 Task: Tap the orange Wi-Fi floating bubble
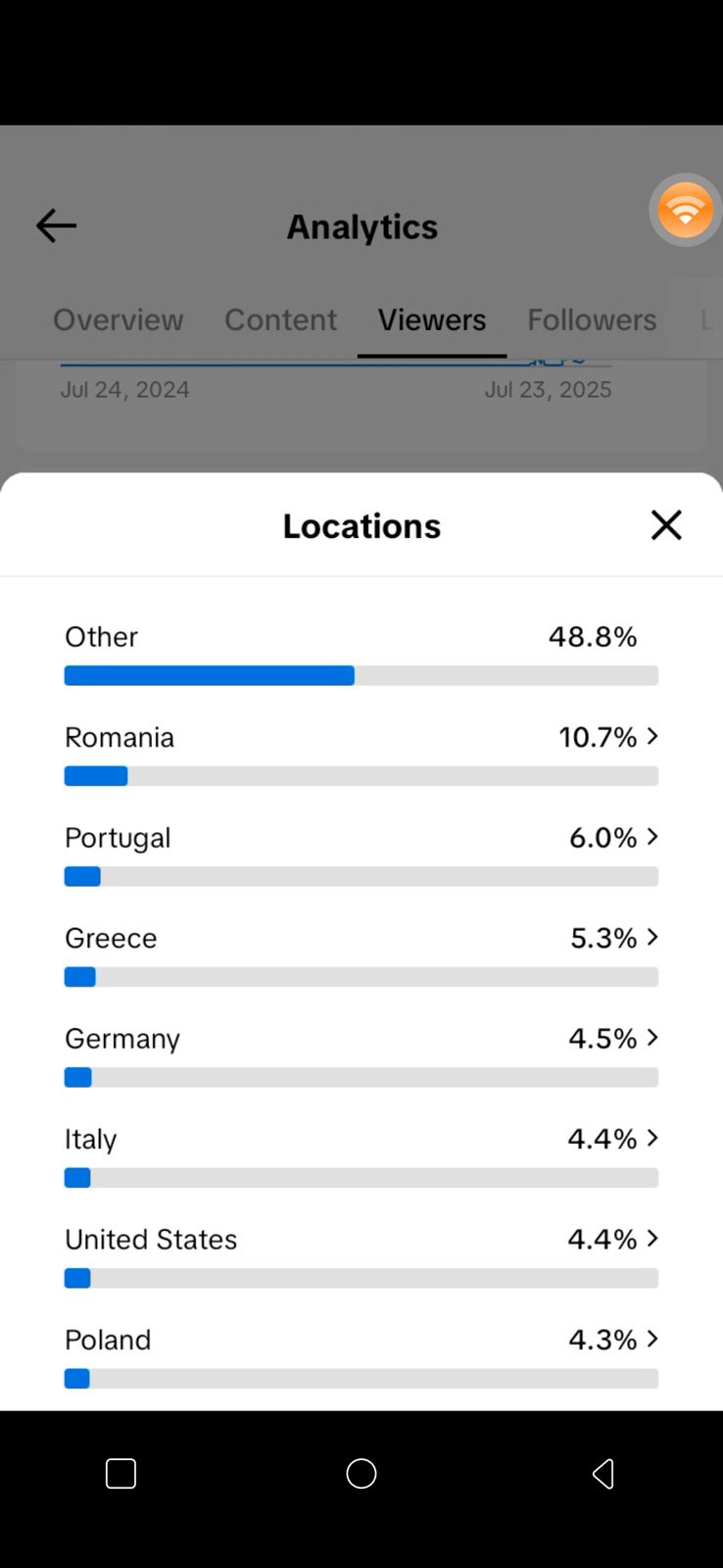click(685, 210)
